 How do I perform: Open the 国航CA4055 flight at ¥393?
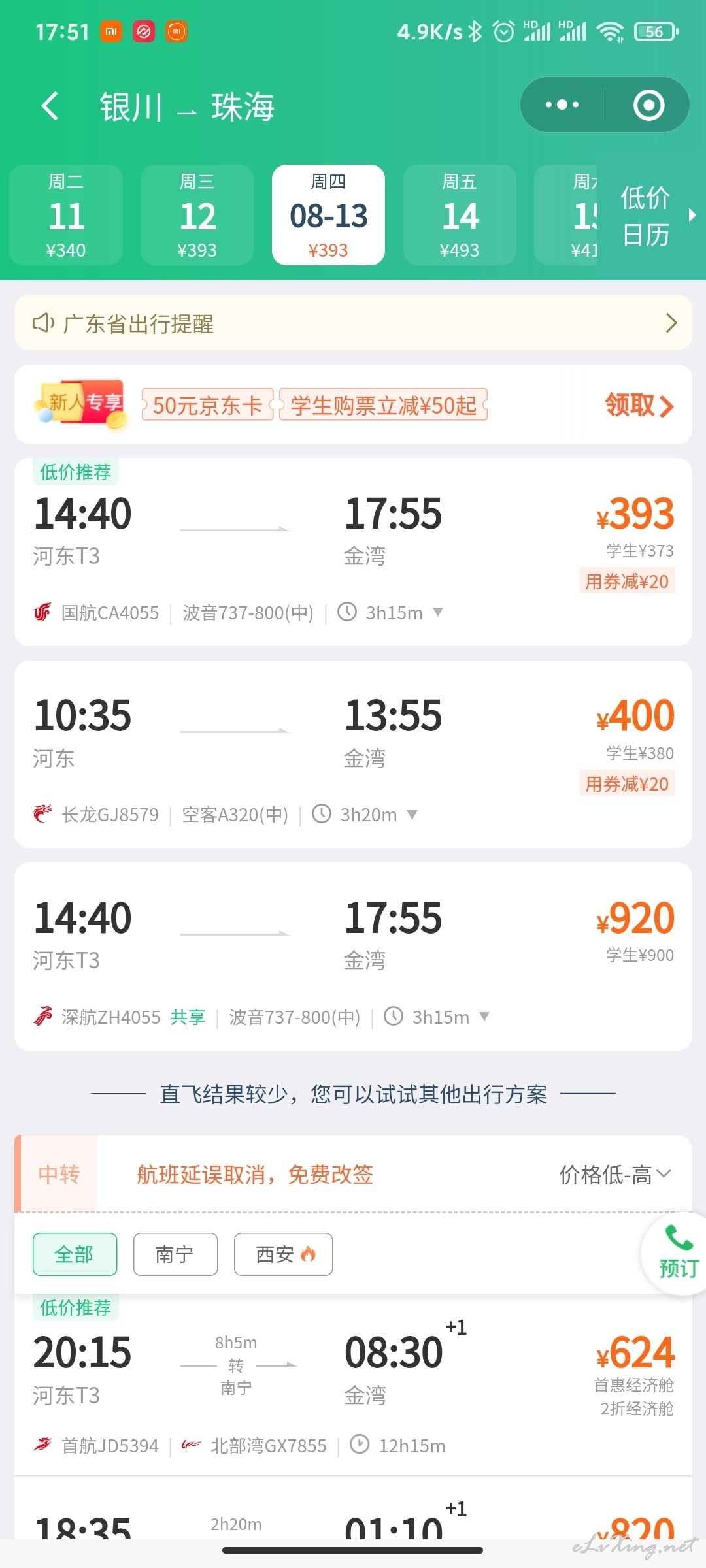[353, 552]
